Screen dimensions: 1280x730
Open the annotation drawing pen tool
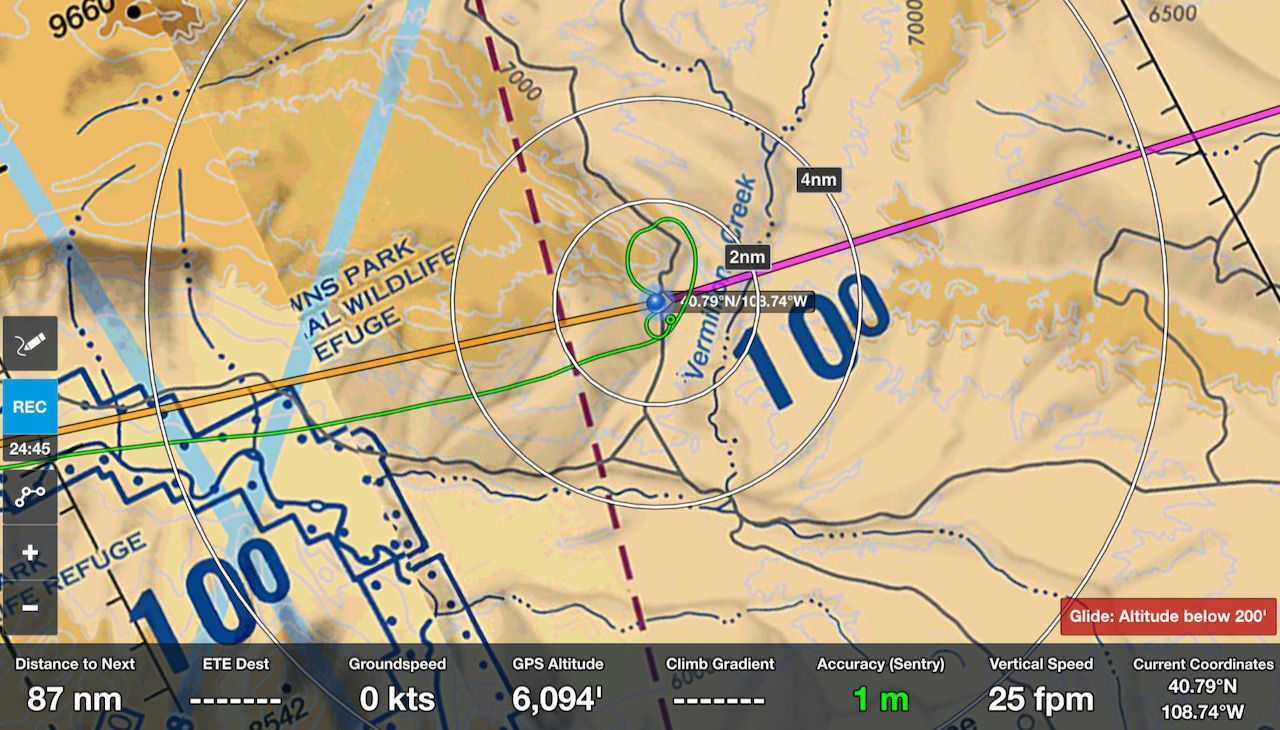(29, 343)
